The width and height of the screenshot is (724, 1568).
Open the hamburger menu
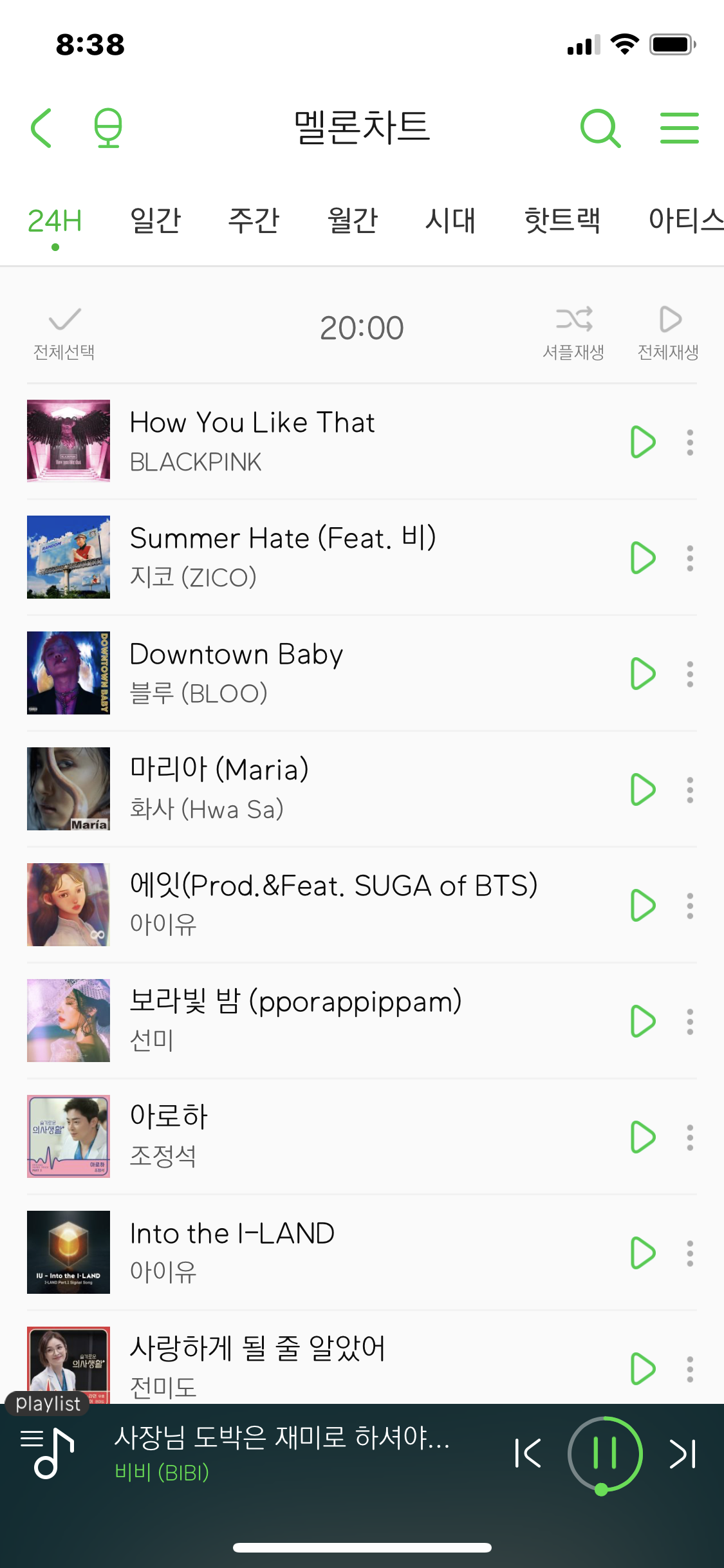pyautogui.click(x=679, y=128)
